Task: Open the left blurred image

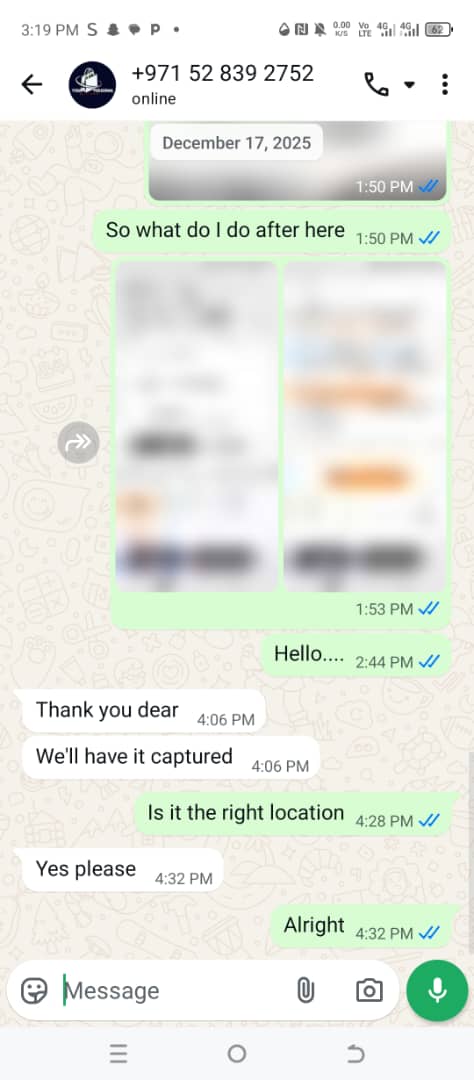Action: [197, 426]
